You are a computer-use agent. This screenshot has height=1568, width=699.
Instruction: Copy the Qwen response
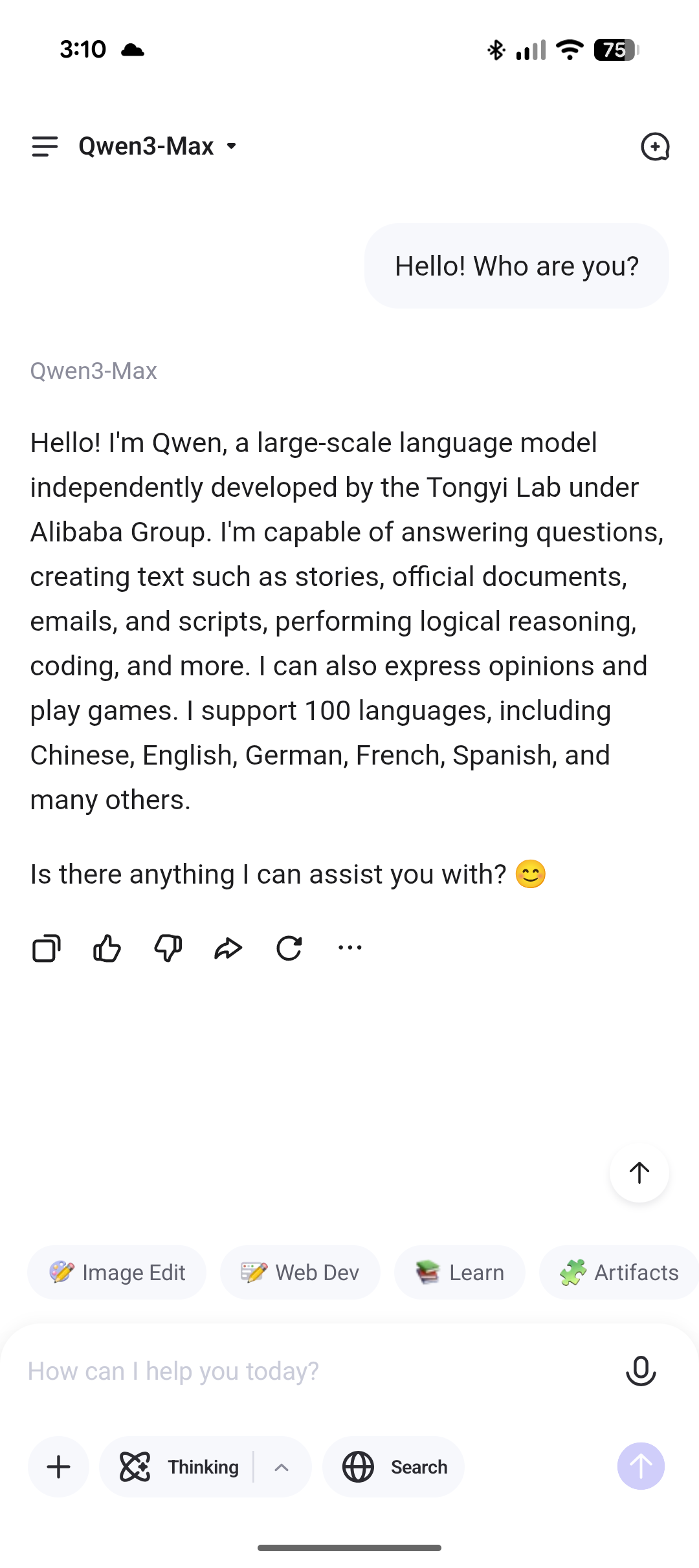(x=46, y=948)
